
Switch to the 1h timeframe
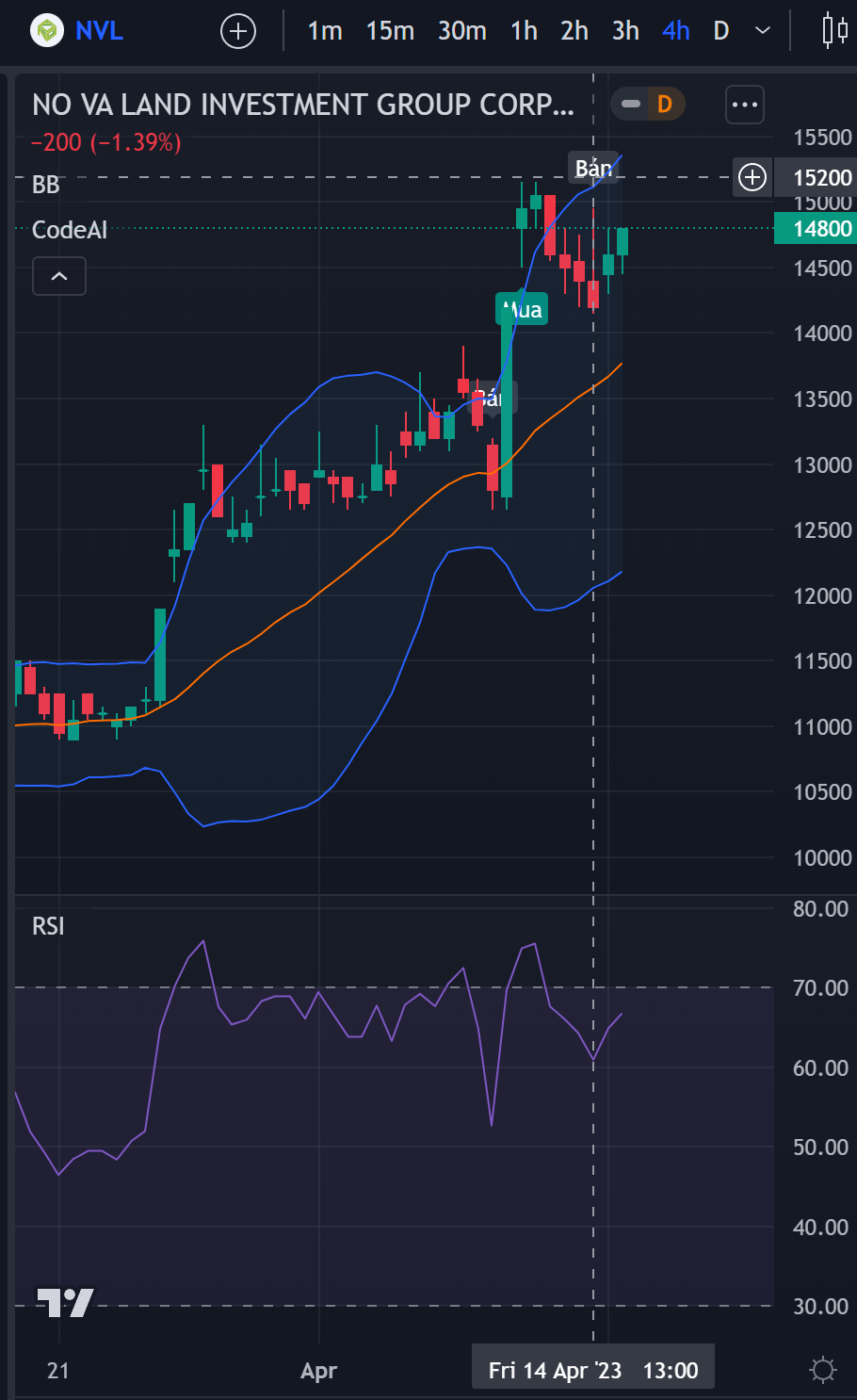[x=524, y=31]
